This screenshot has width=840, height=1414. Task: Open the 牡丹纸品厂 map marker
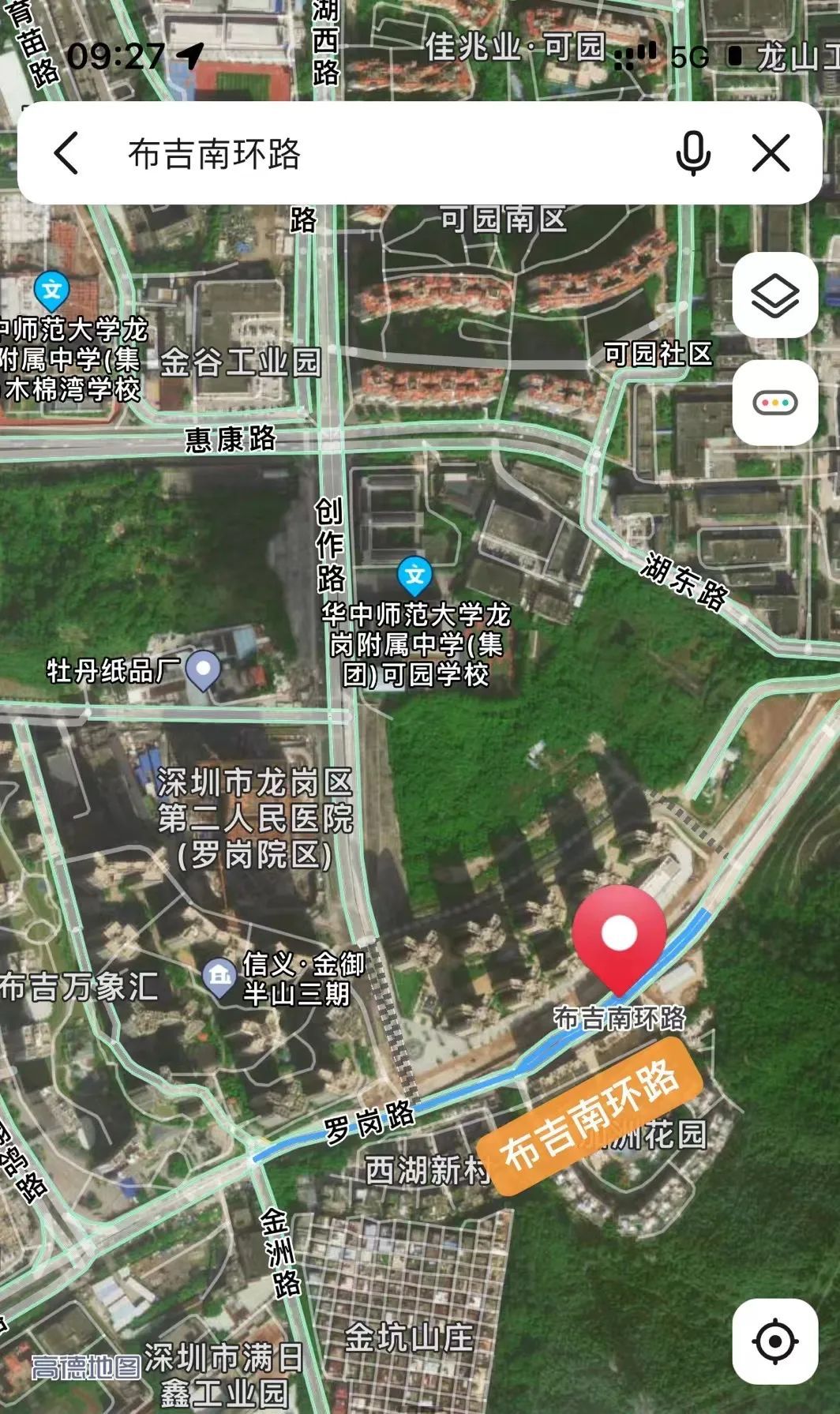[203, 670]
